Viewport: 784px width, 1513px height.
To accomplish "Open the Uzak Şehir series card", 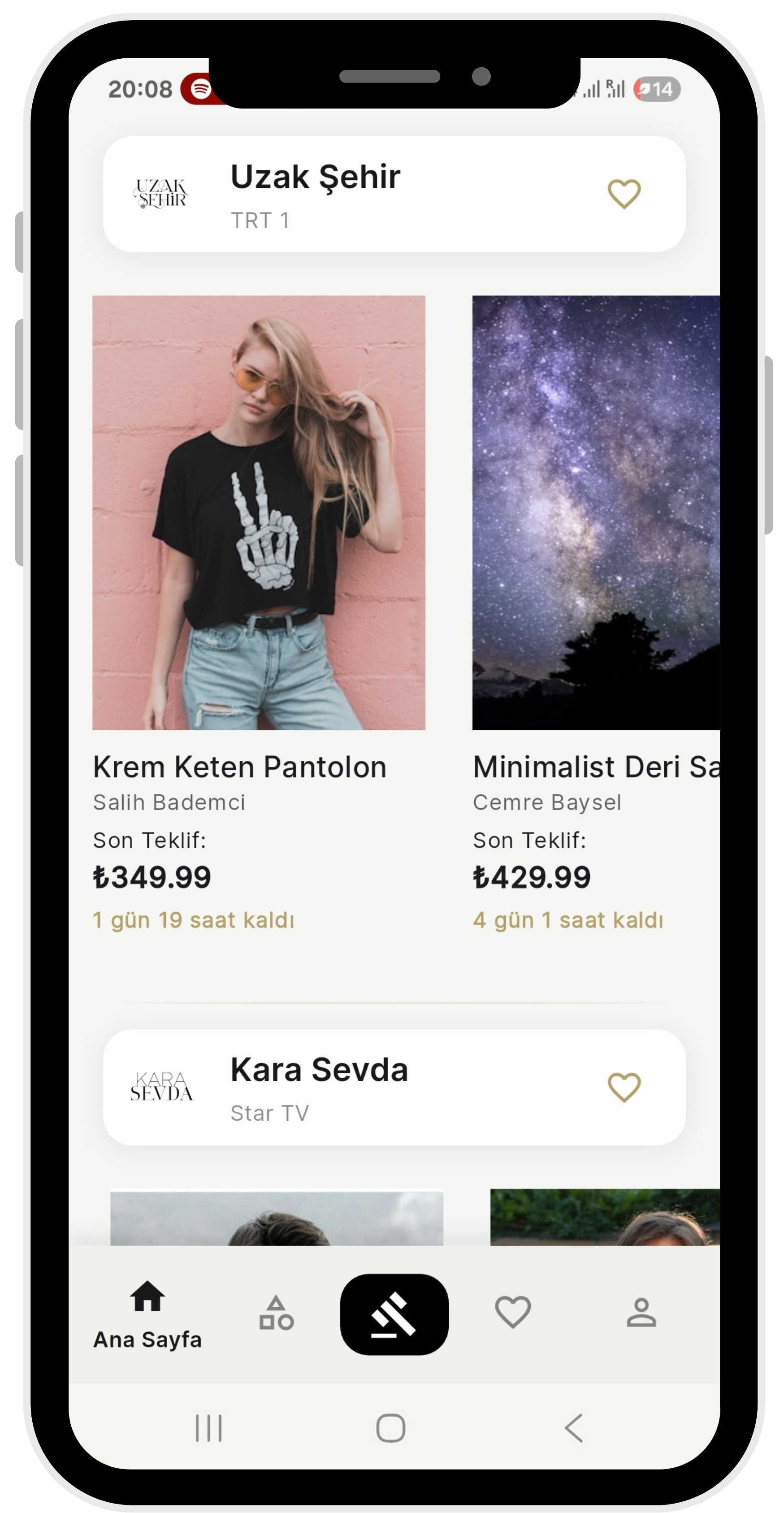I will pyautogui.click(x=352, y=194).
